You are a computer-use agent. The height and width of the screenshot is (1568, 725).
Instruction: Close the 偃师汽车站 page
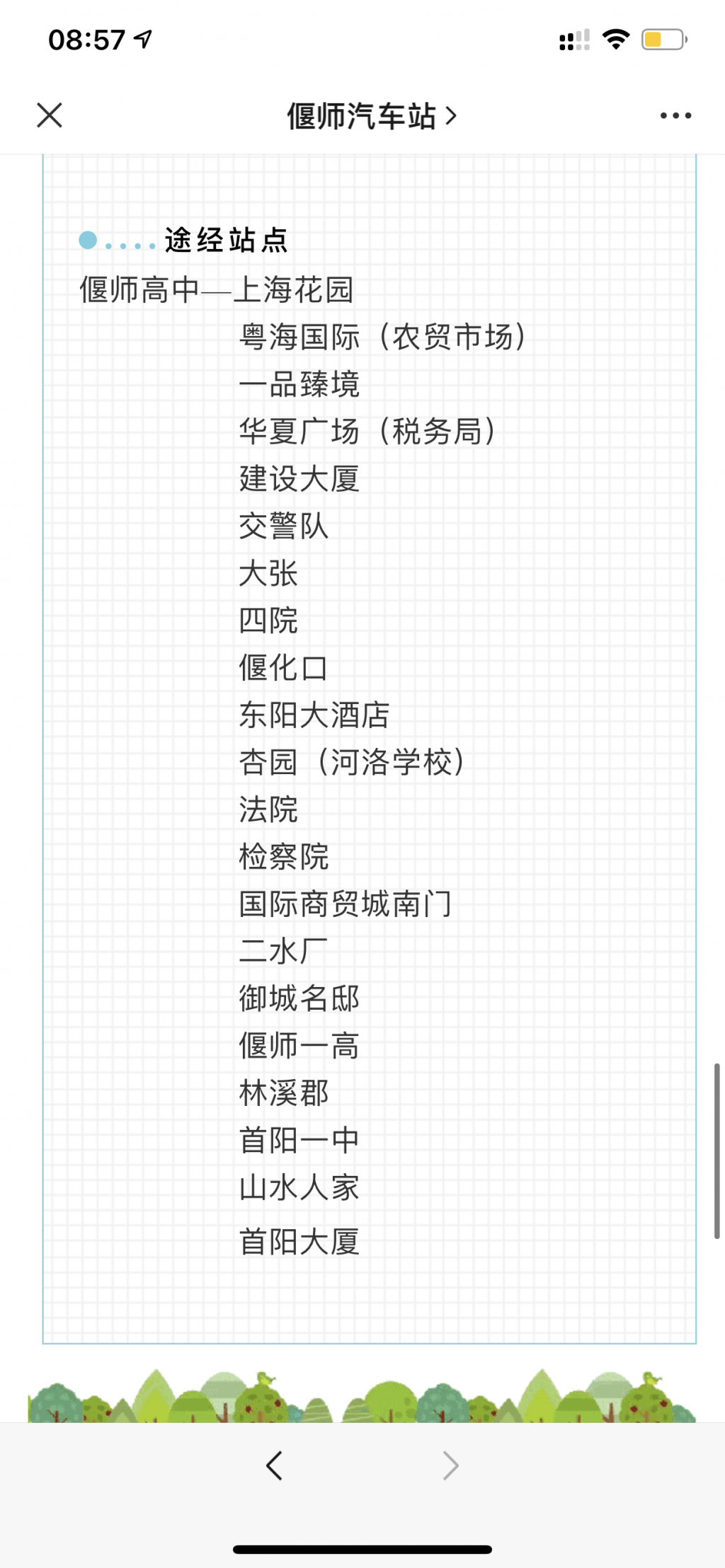pyautogui.click(x=50, y=115)
